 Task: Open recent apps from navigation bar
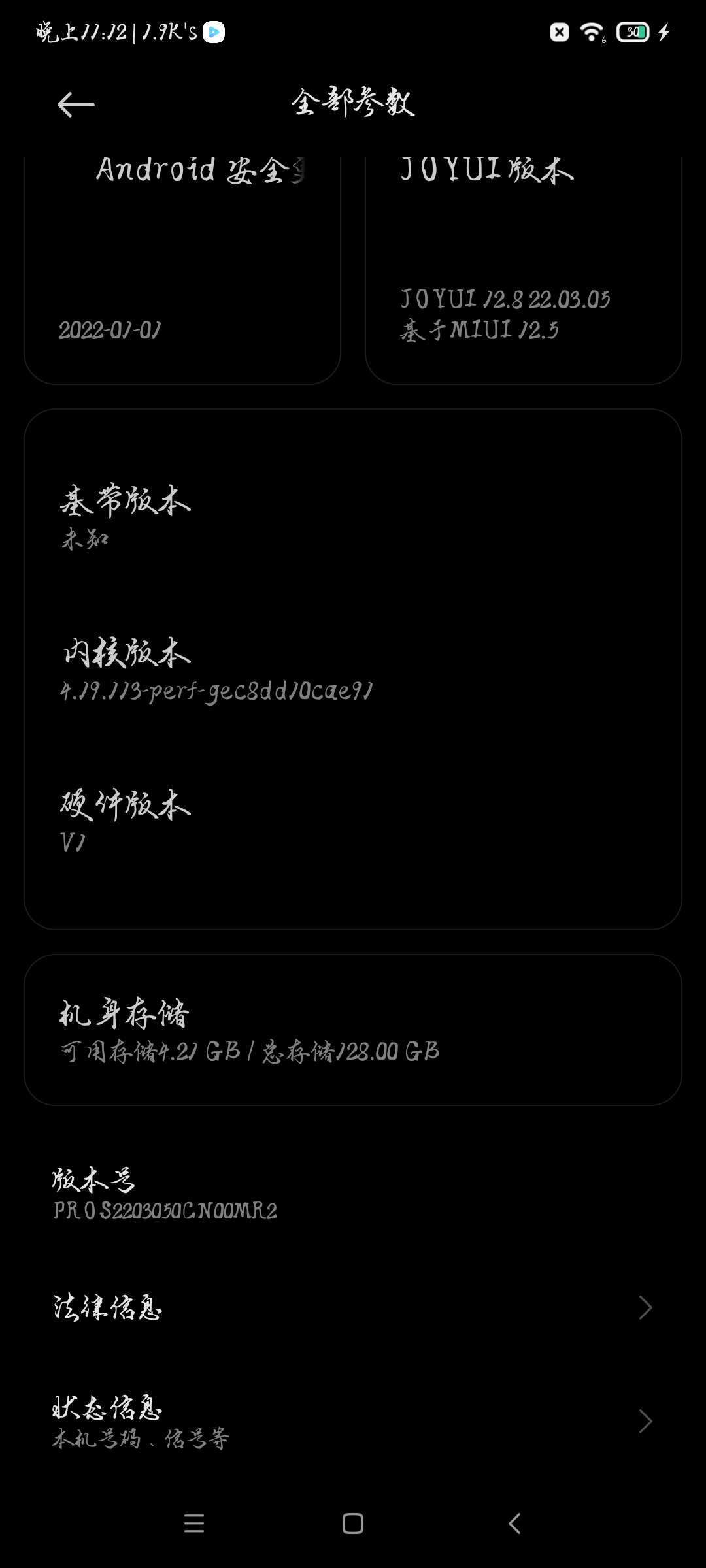[x=194, y=1524]
